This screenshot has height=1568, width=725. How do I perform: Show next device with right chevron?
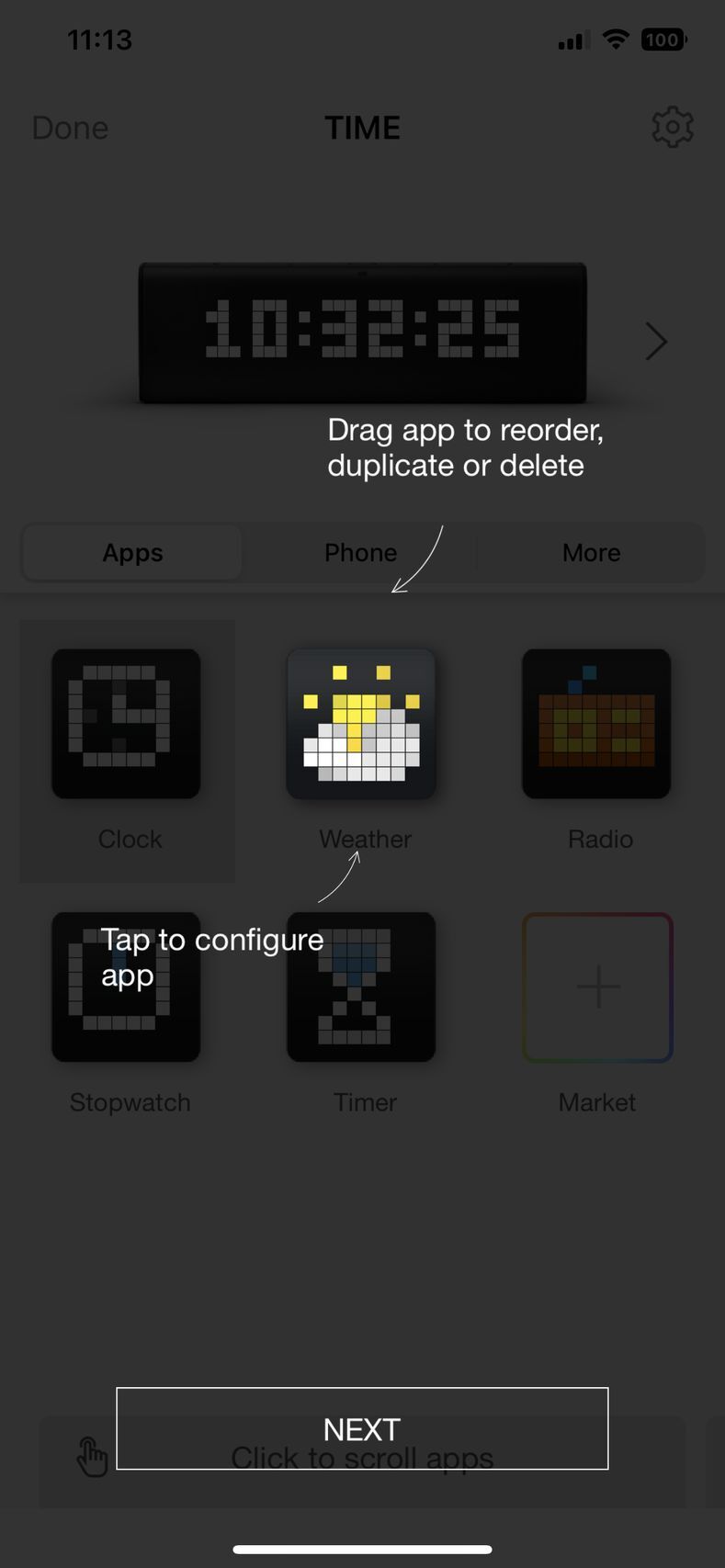coord(655,341)
